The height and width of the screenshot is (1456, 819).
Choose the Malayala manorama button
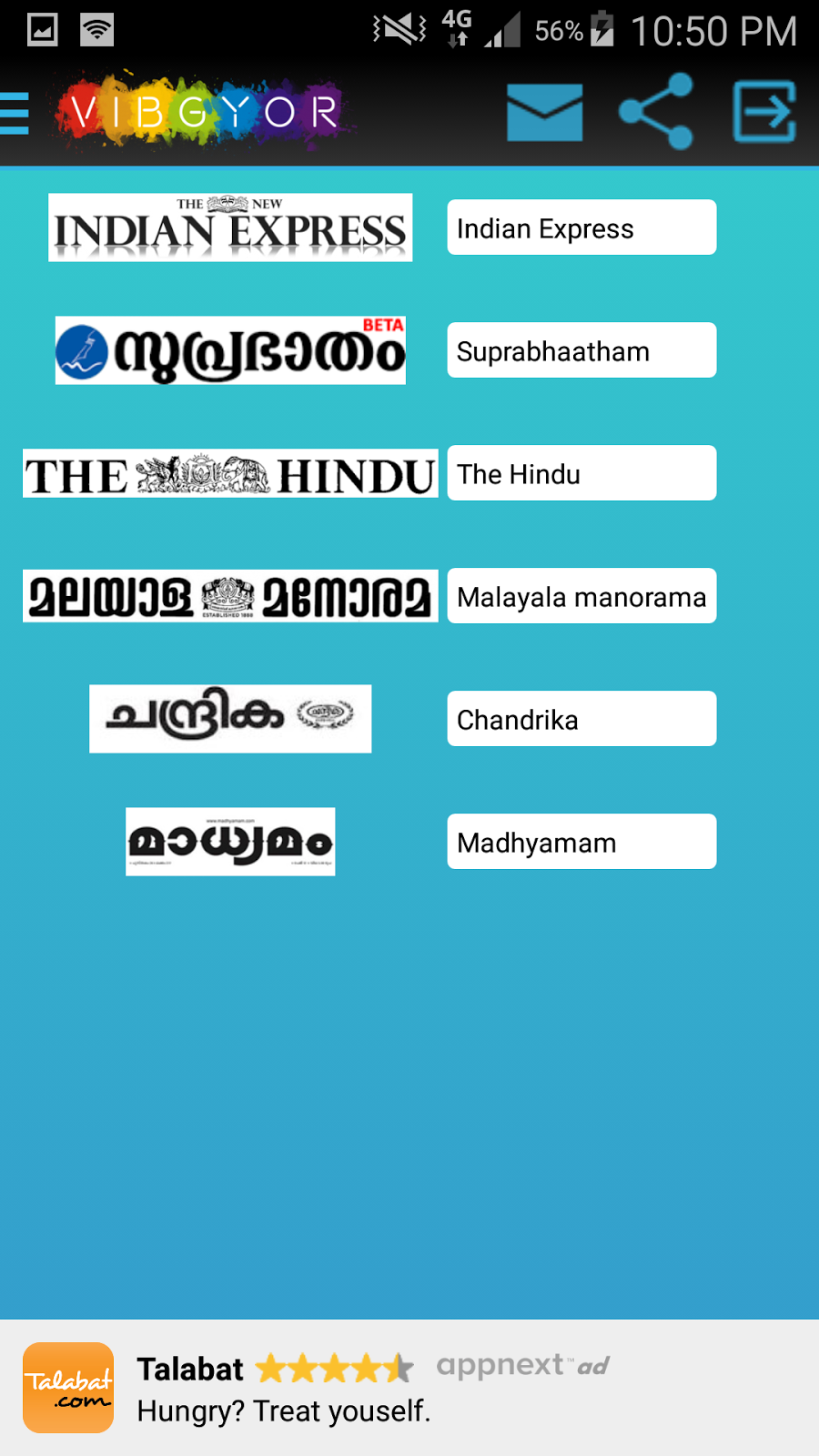pos(581,596)
